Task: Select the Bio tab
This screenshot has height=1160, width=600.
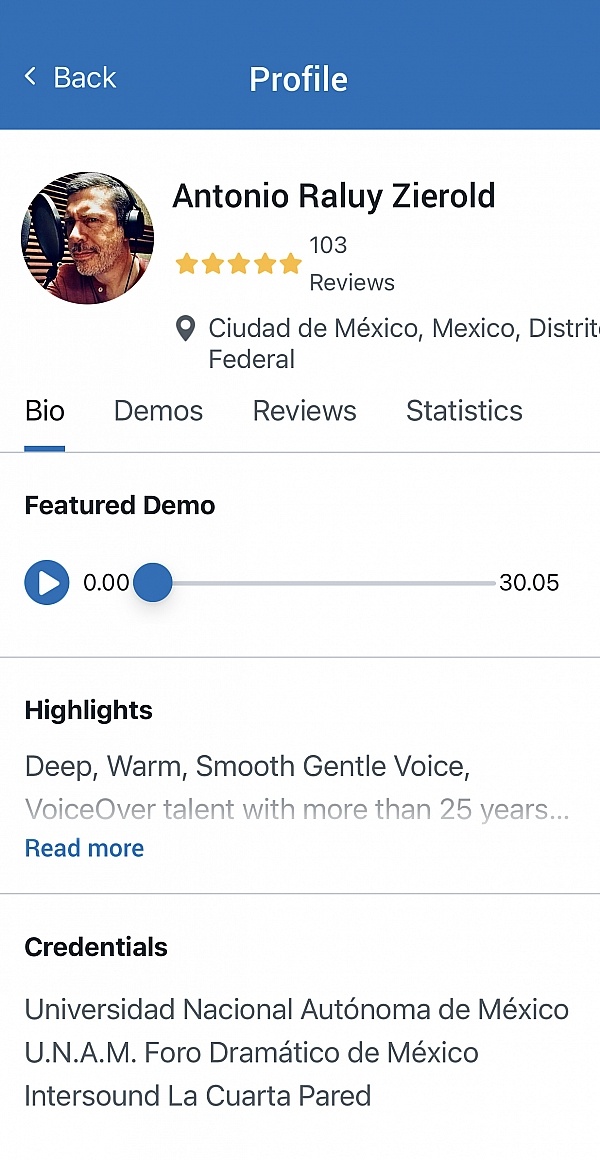Action: click(x=45, y=411)
